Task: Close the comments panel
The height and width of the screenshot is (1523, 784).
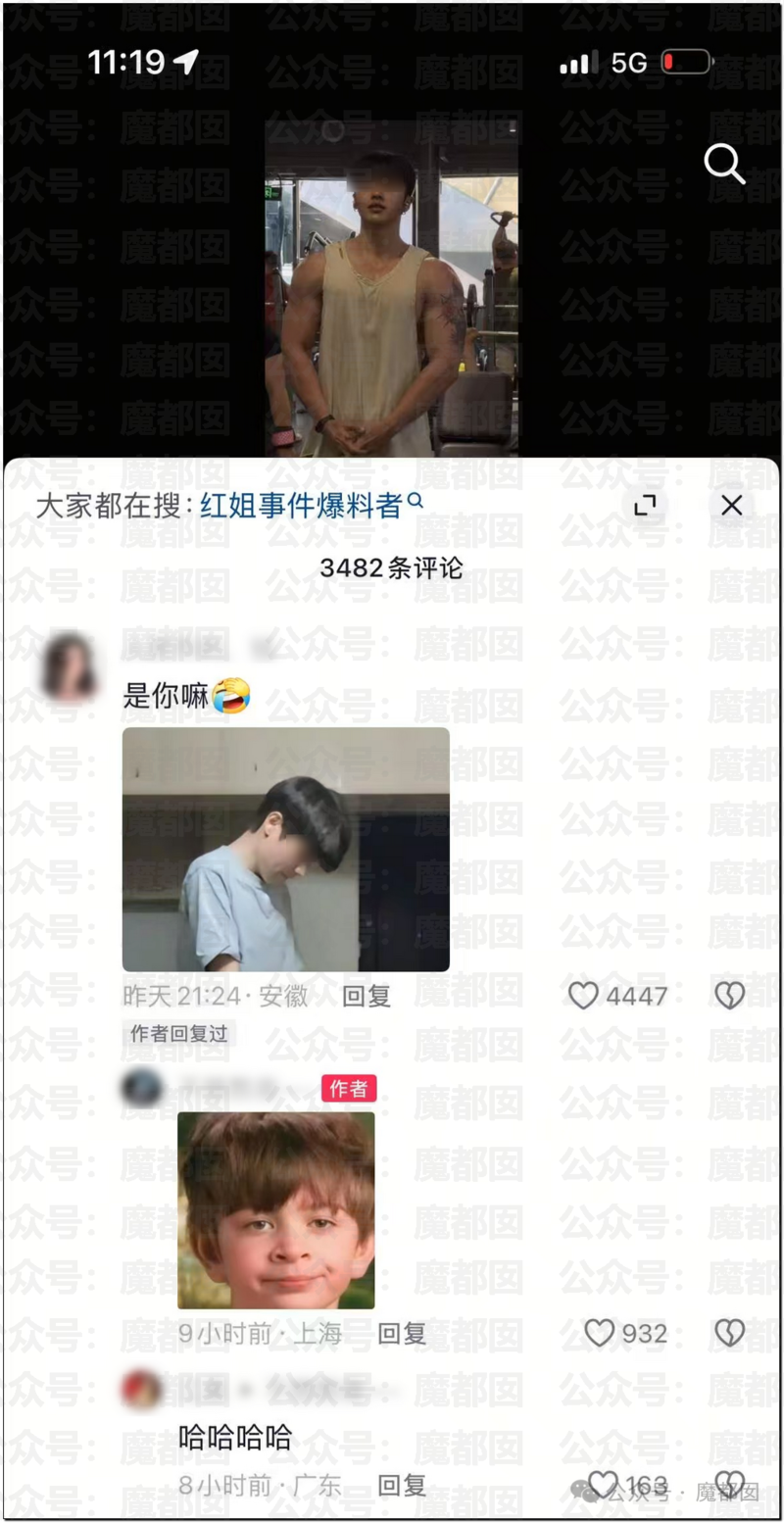Action: 731,506
